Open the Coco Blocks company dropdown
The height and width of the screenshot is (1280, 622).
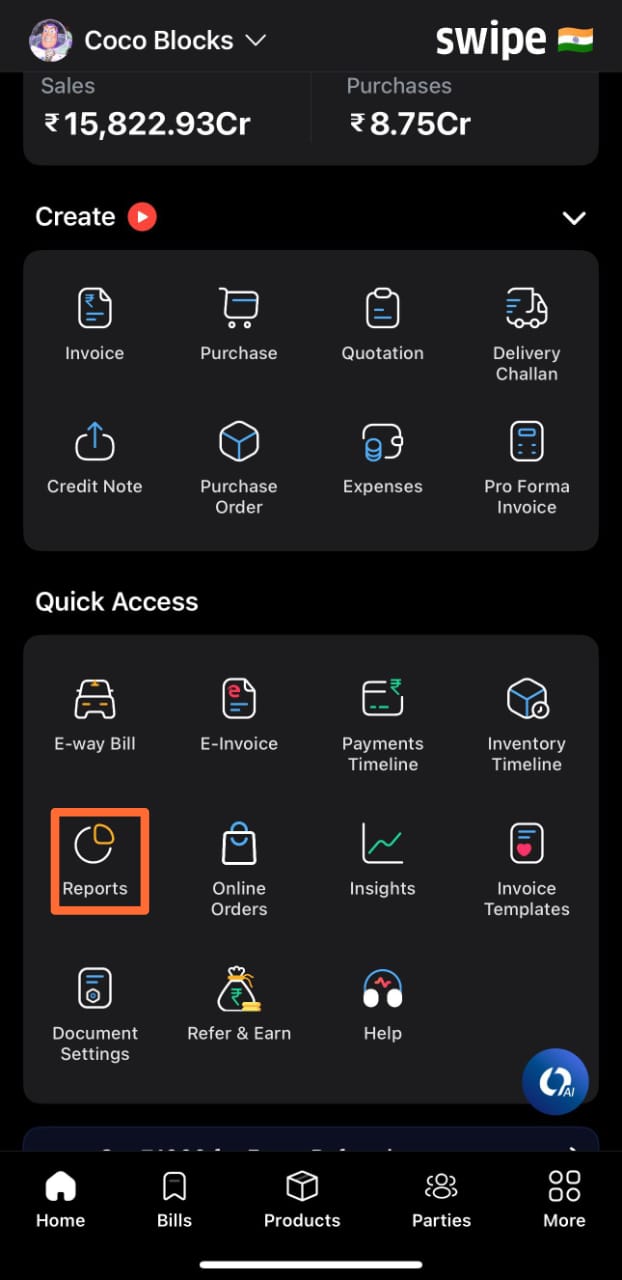click(x=148, y=41)
